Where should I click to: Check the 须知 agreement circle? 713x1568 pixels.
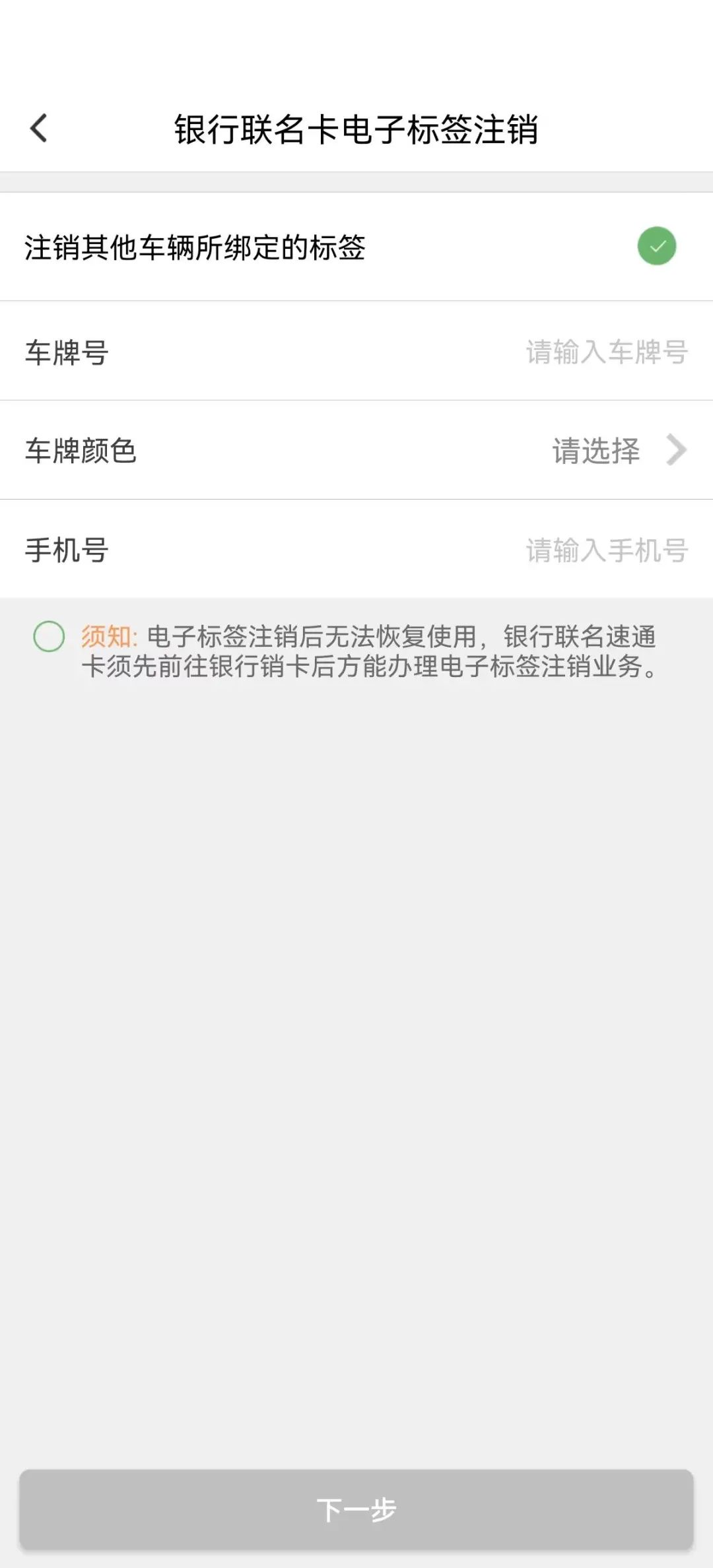[x=49, y=637]
